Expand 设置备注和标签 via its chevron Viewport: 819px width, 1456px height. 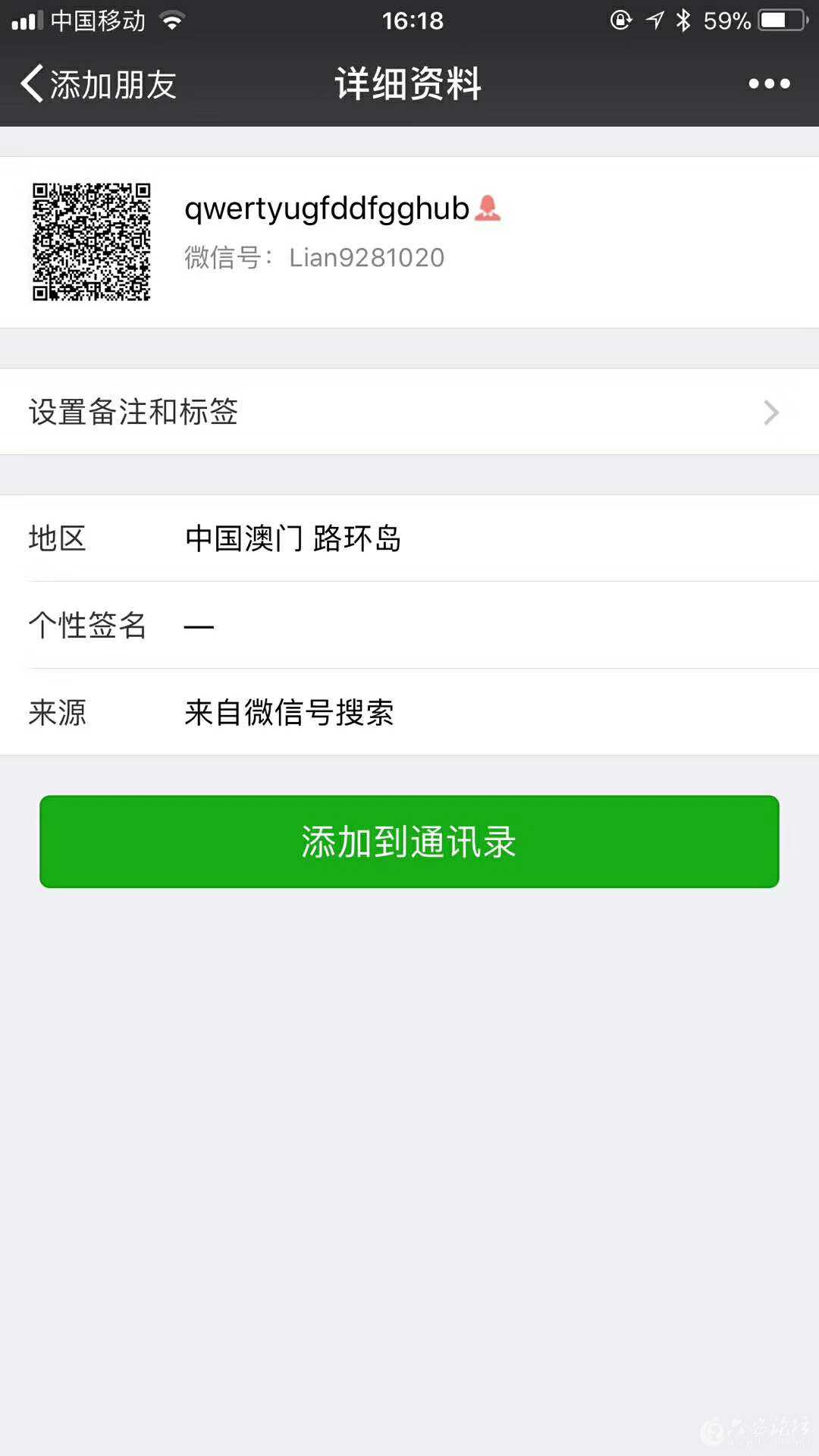772,412
